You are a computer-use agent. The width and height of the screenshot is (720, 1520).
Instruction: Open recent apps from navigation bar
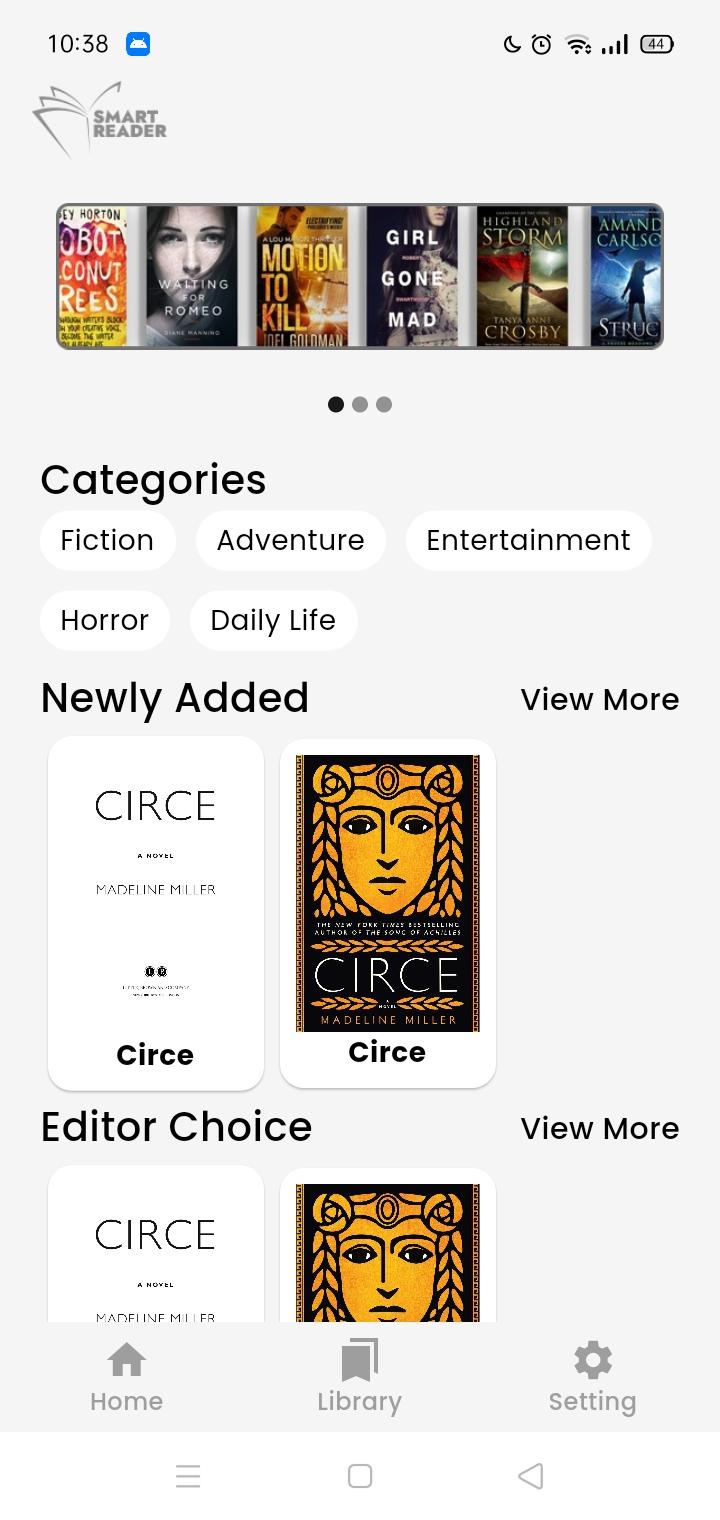coord(188,1476)
